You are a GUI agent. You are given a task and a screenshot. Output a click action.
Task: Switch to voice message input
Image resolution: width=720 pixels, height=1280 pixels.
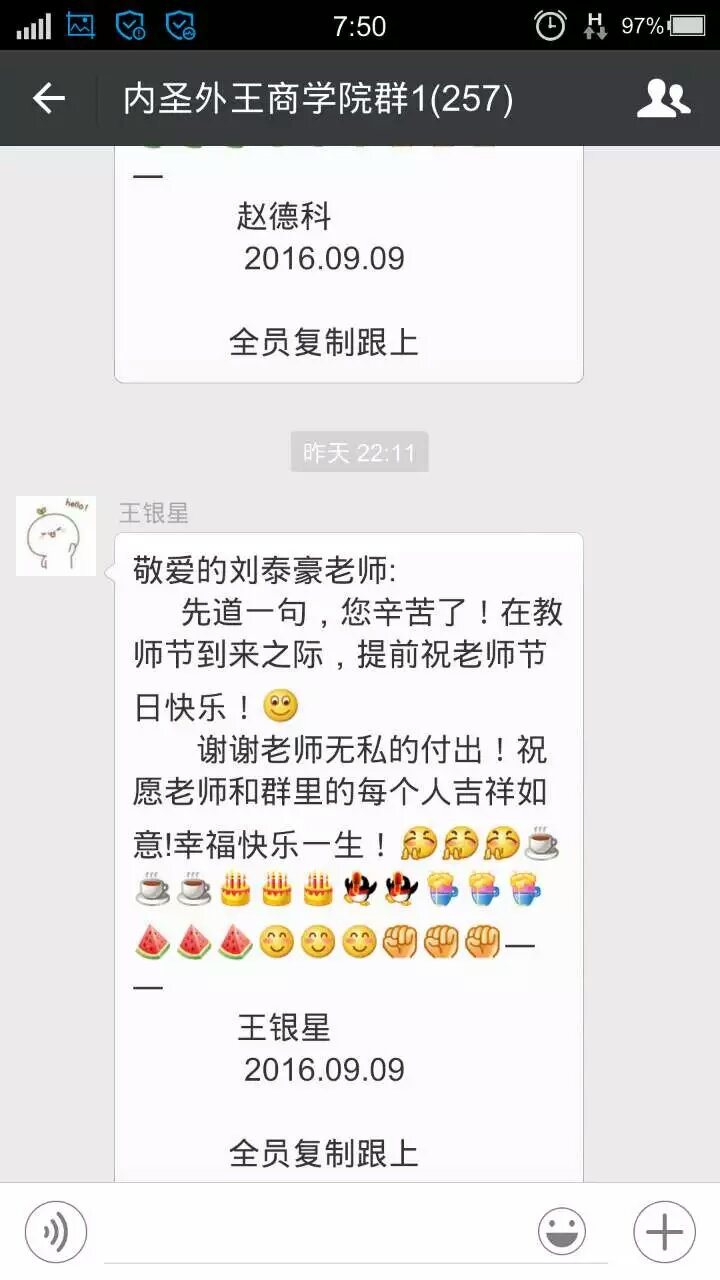click(x=56, y=1232)
